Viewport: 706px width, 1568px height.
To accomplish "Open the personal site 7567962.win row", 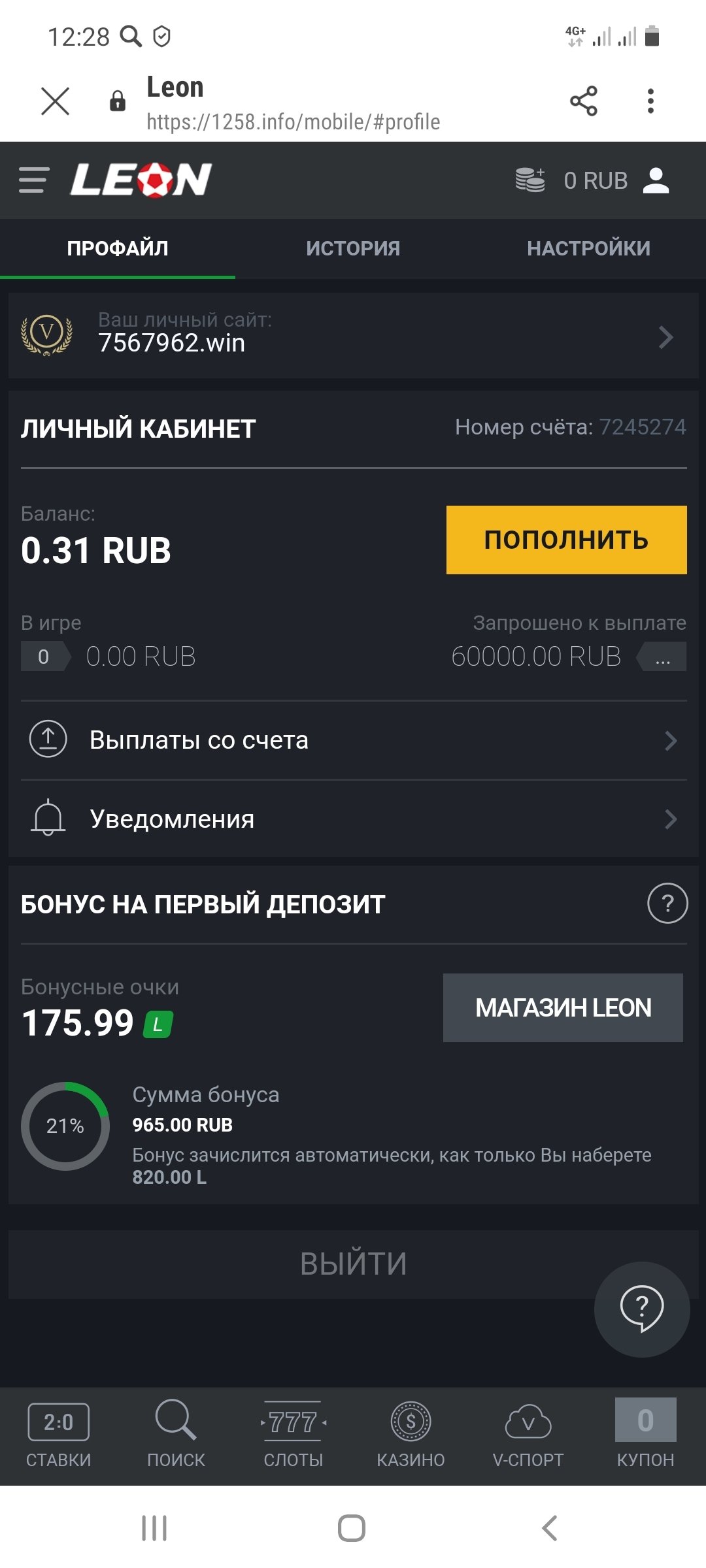I will point(353,336).
